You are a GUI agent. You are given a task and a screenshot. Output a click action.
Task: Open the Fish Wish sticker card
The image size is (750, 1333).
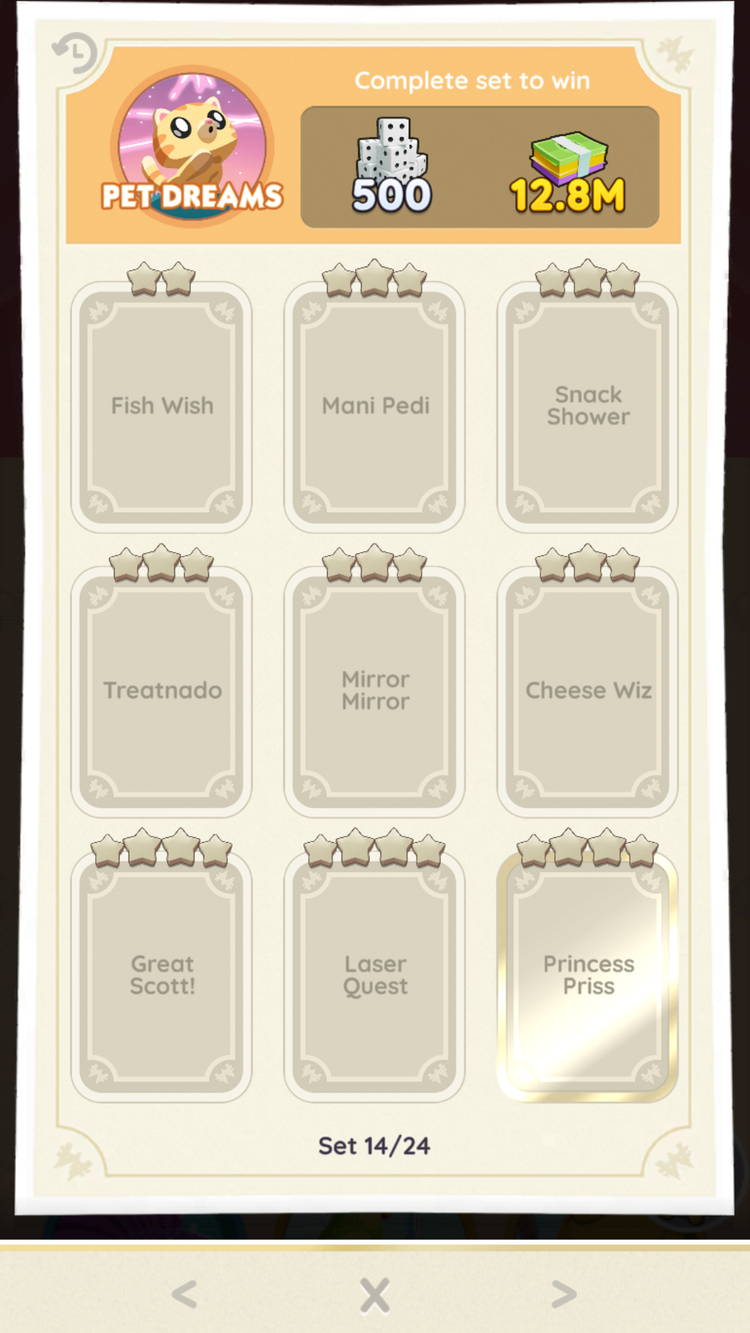161,406
